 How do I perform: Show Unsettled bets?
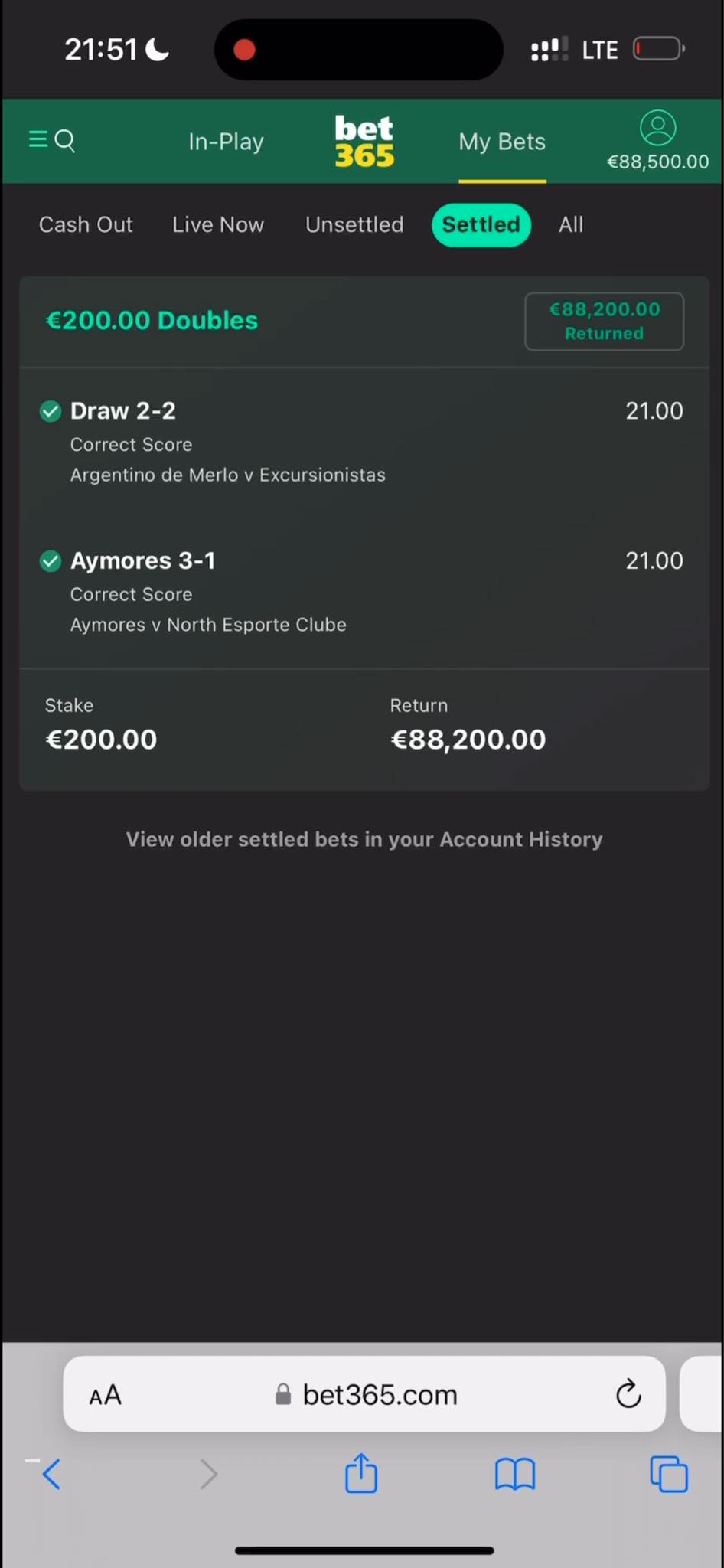[x=354, y=224]
